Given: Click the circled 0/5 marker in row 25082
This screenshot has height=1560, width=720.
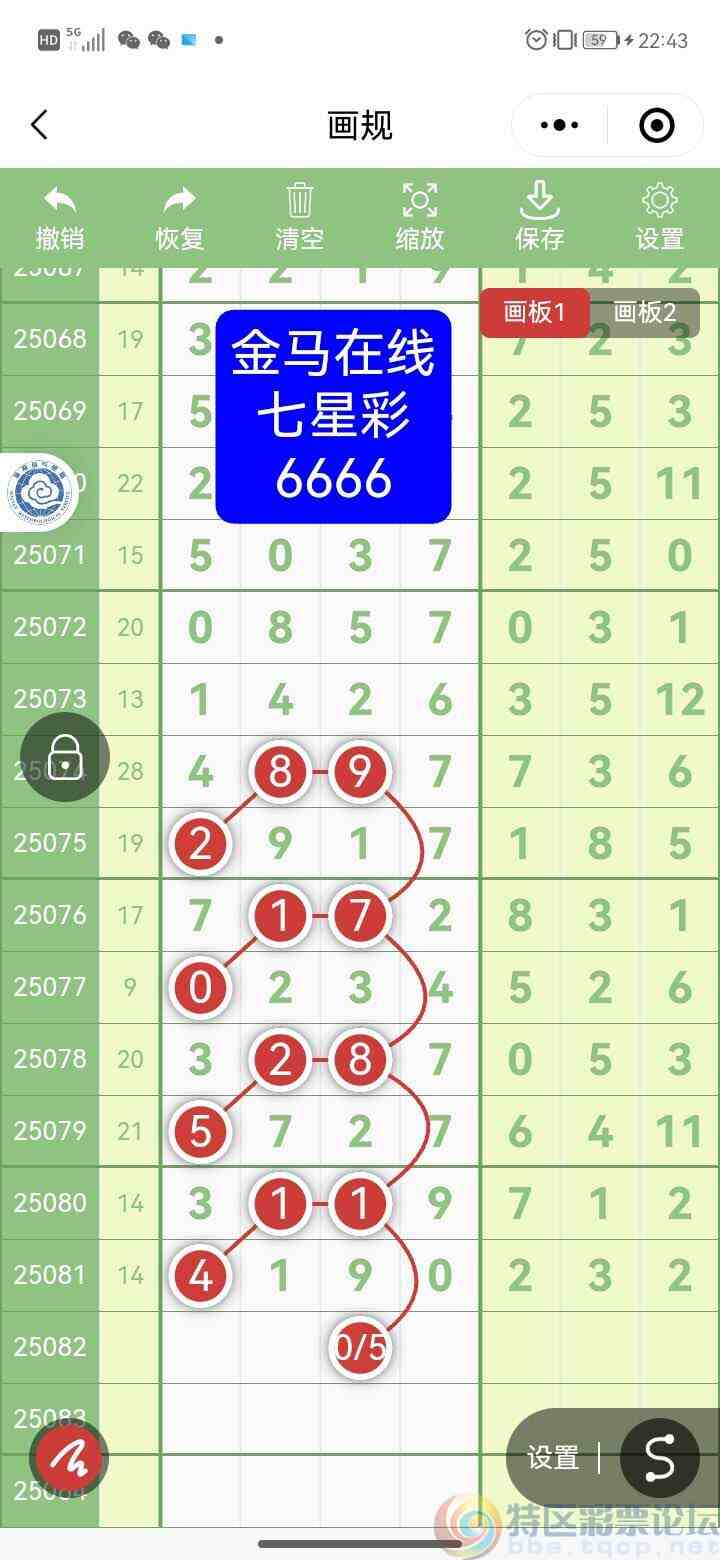Looking at the screenshot, I should [x=360, y=1347].
